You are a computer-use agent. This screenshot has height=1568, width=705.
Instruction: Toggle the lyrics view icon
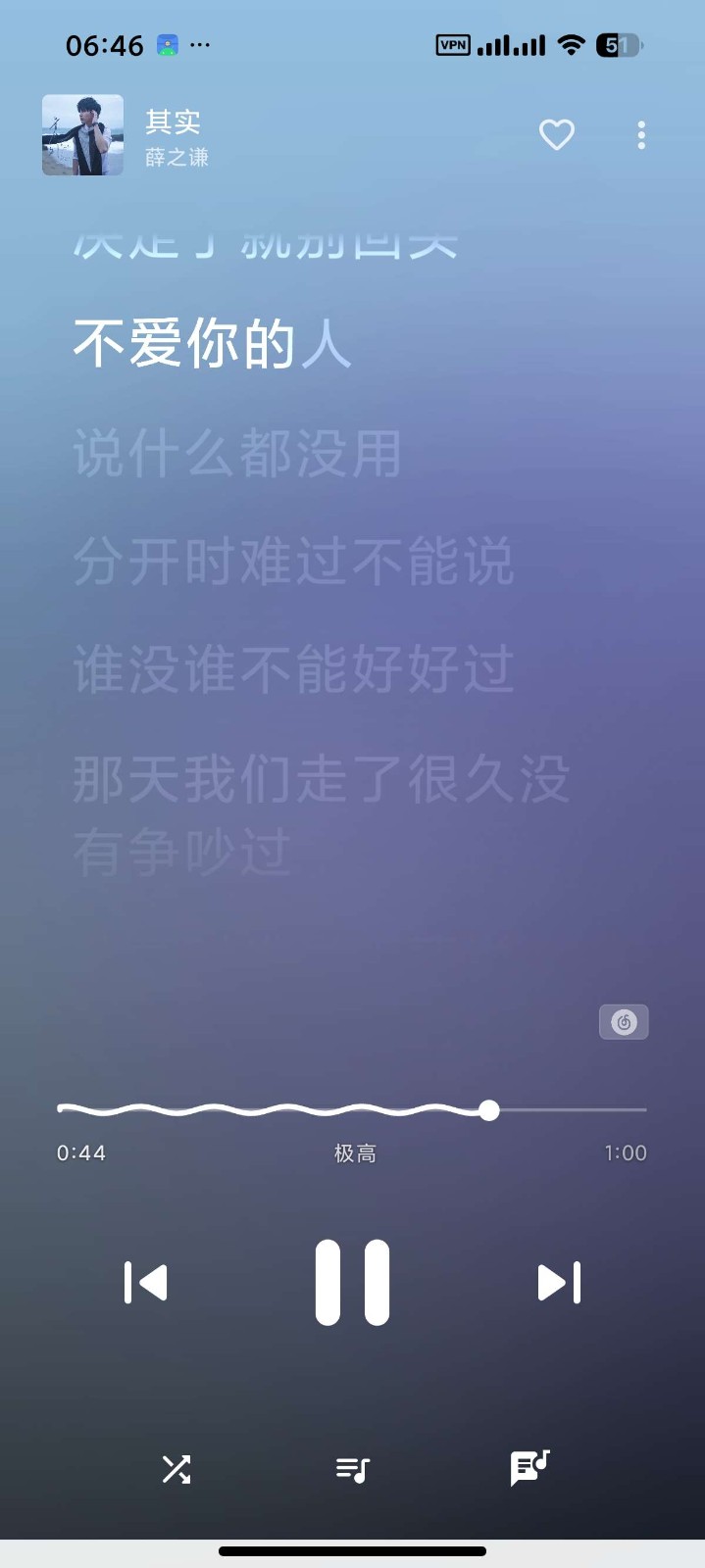pyautogui.click(x=529, y=1468)
